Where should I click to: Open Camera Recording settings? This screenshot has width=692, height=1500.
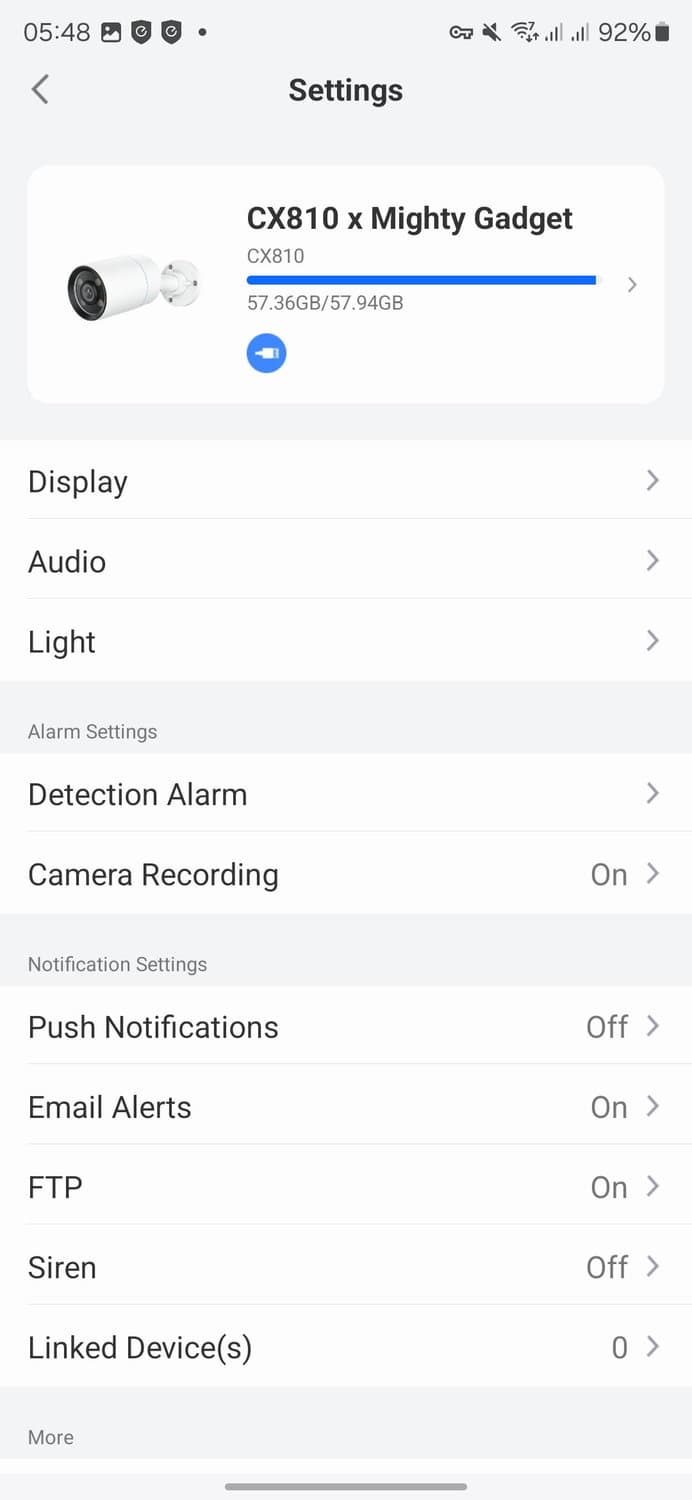(345, 874)
